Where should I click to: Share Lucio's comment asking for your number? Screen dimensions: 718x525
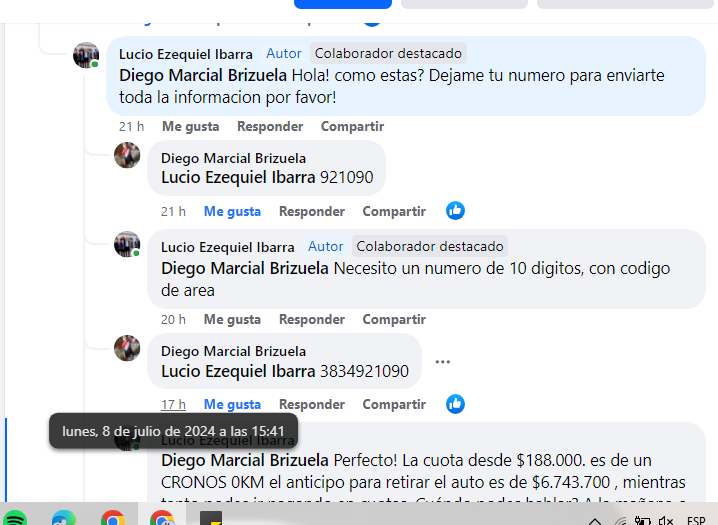click(352, 127)
